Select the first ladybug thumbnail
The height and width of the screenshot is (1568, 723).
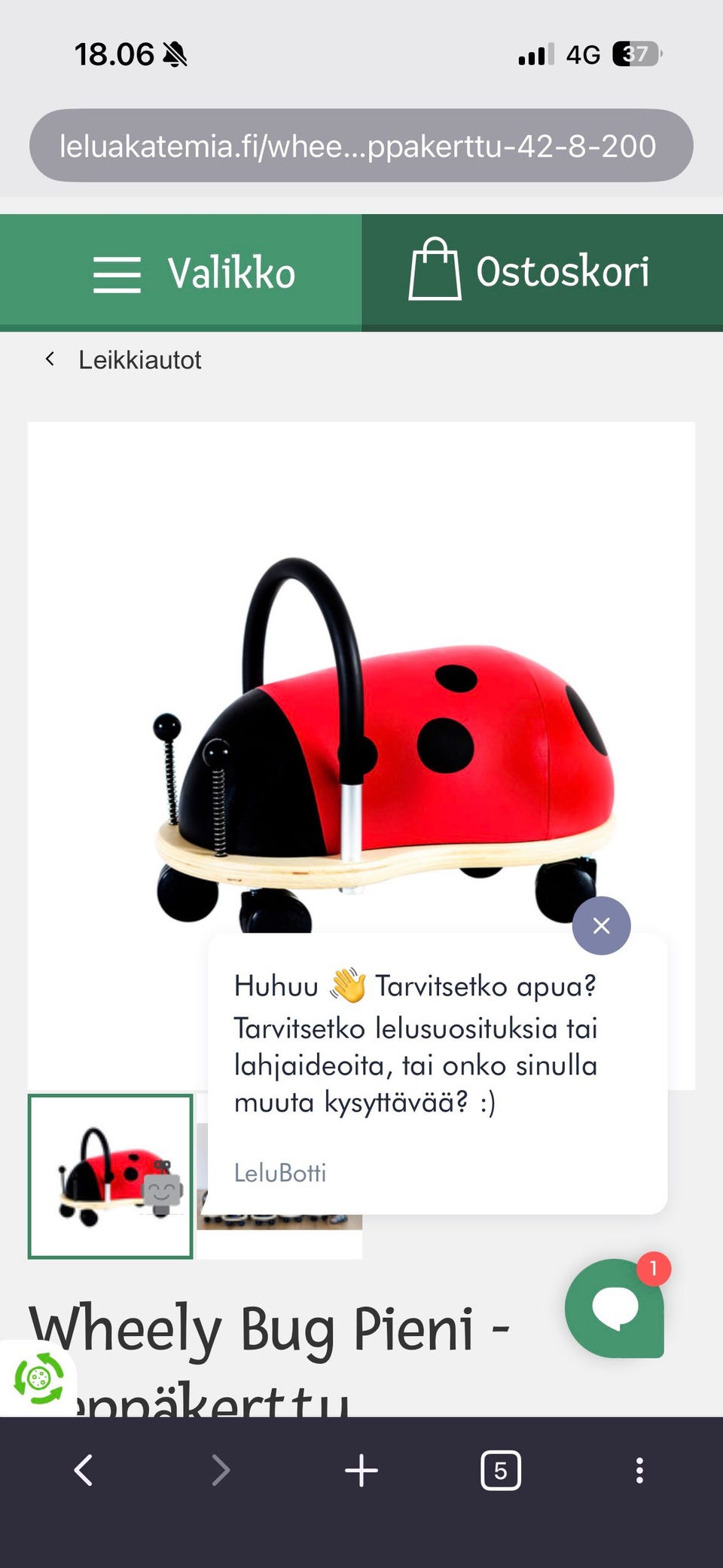click(111, 1176)
